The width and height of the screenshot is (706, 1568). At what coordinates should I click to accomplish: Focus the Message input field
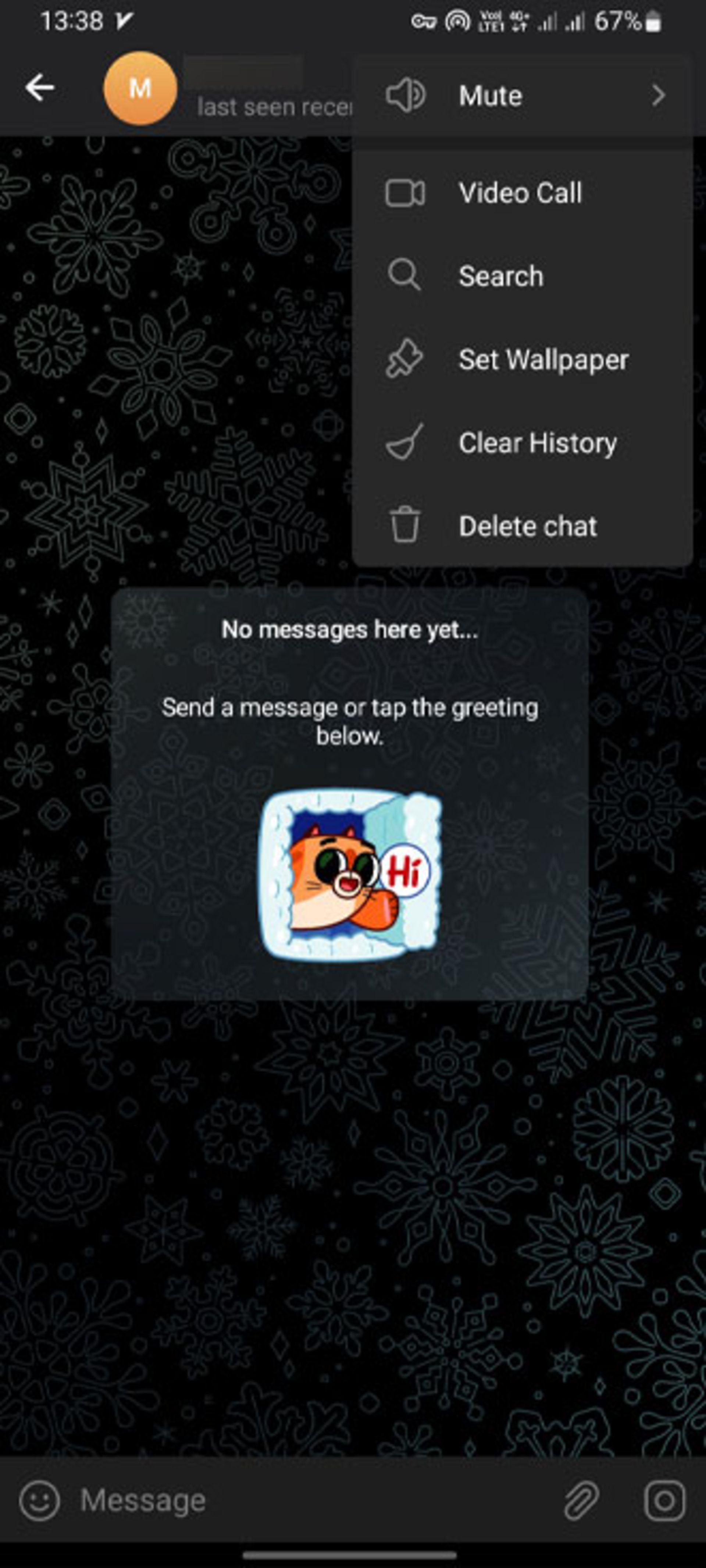pos(304,1500)
